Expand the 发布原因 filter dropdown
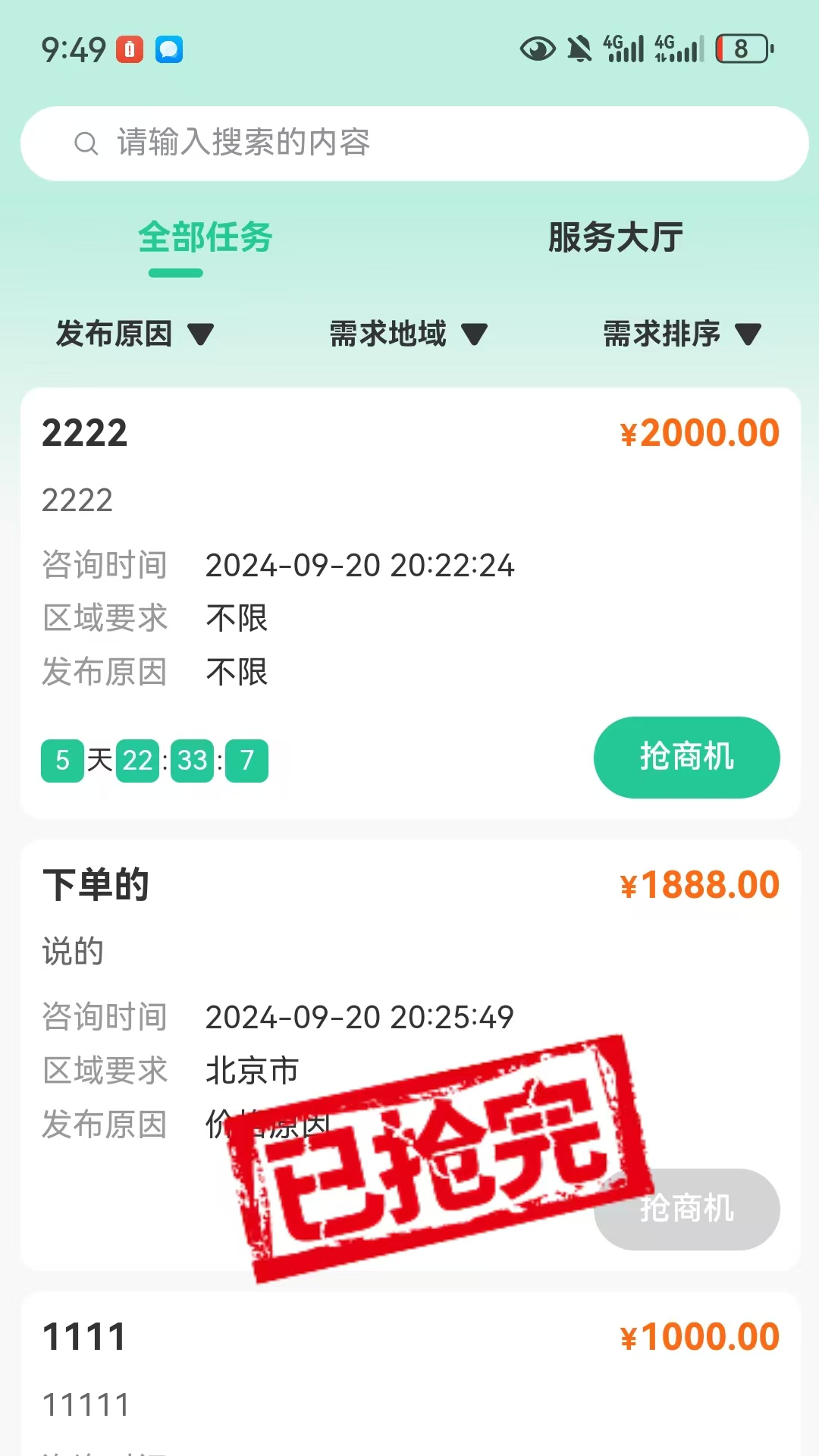The height and width of the screenshot is (1456, 819). coord(135,334)
